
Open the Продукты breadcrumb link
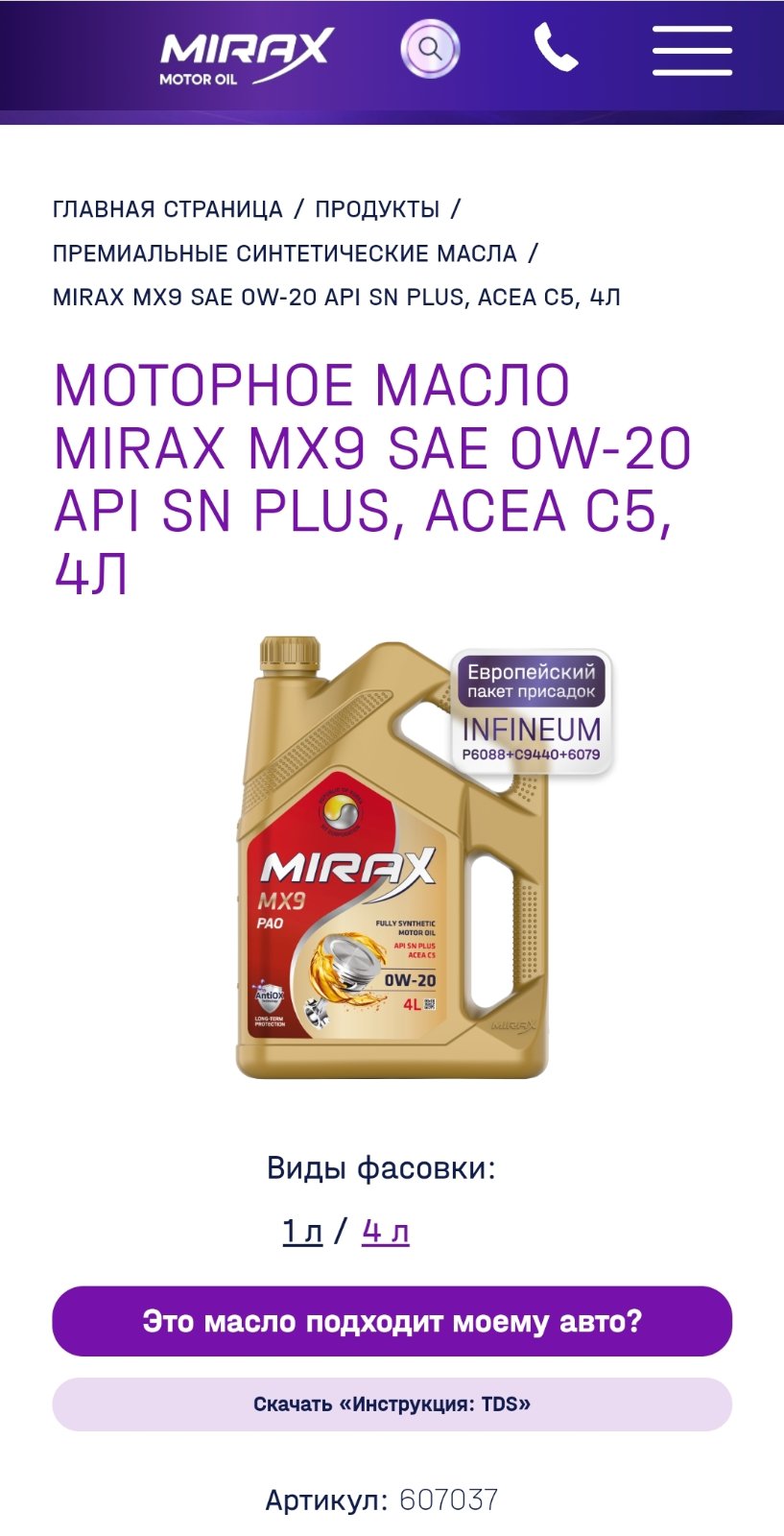click(x=377, y=209)
